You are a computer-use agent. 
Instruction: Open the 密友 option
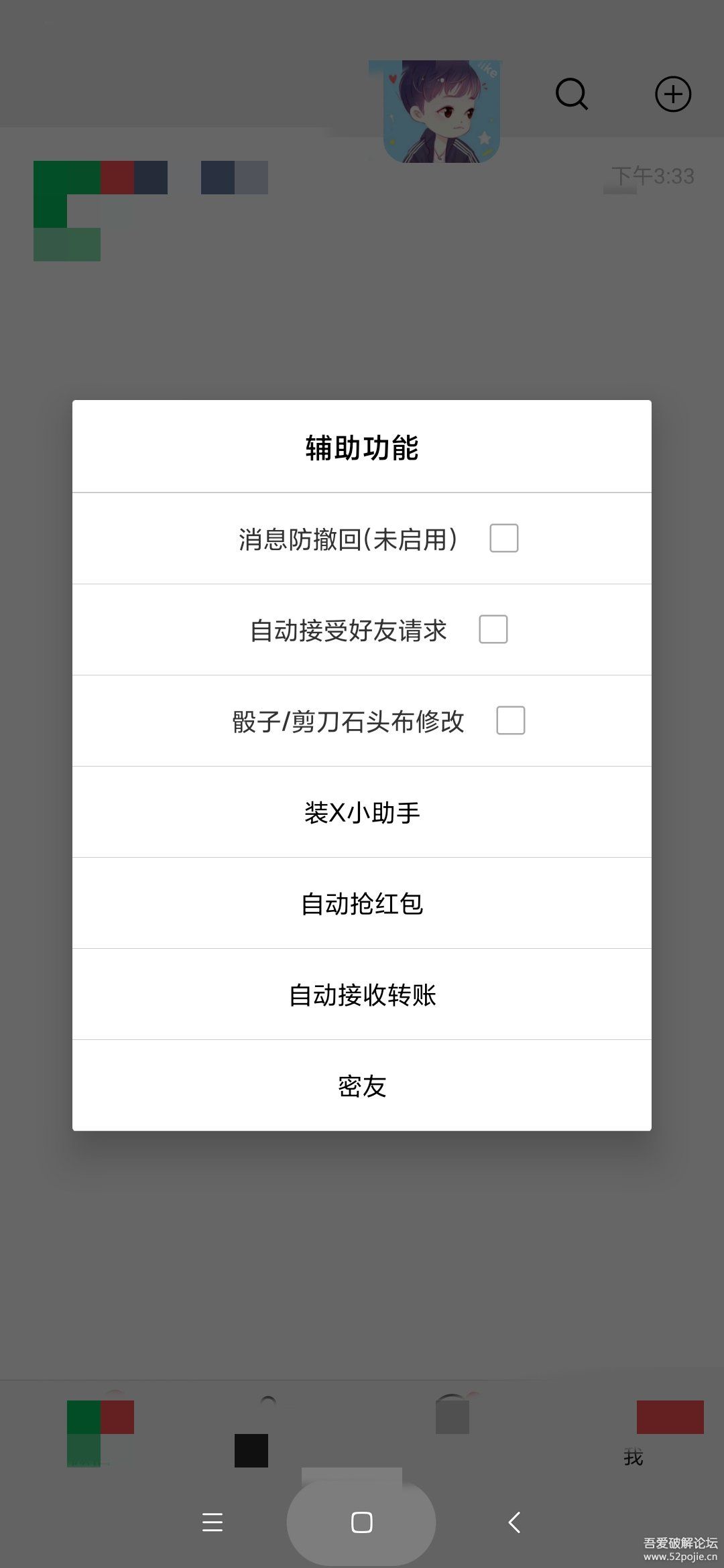[x=362, y=1086]
